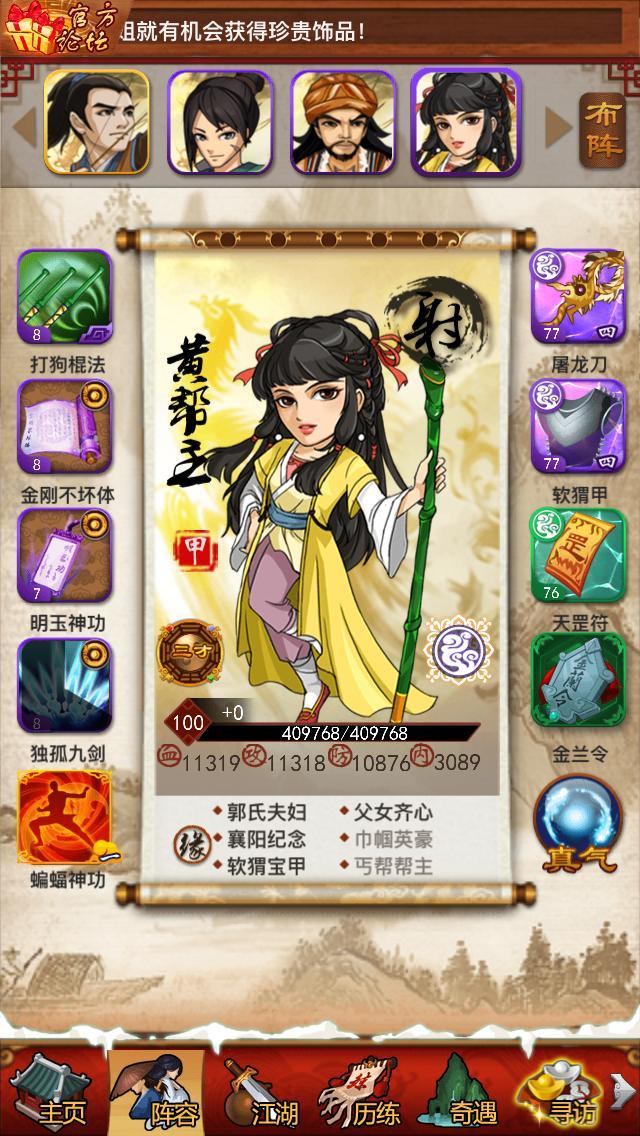This screenshot has width=640, height=1136.
Task: Open the 真气 orb
Action: (x=577, y=822)
